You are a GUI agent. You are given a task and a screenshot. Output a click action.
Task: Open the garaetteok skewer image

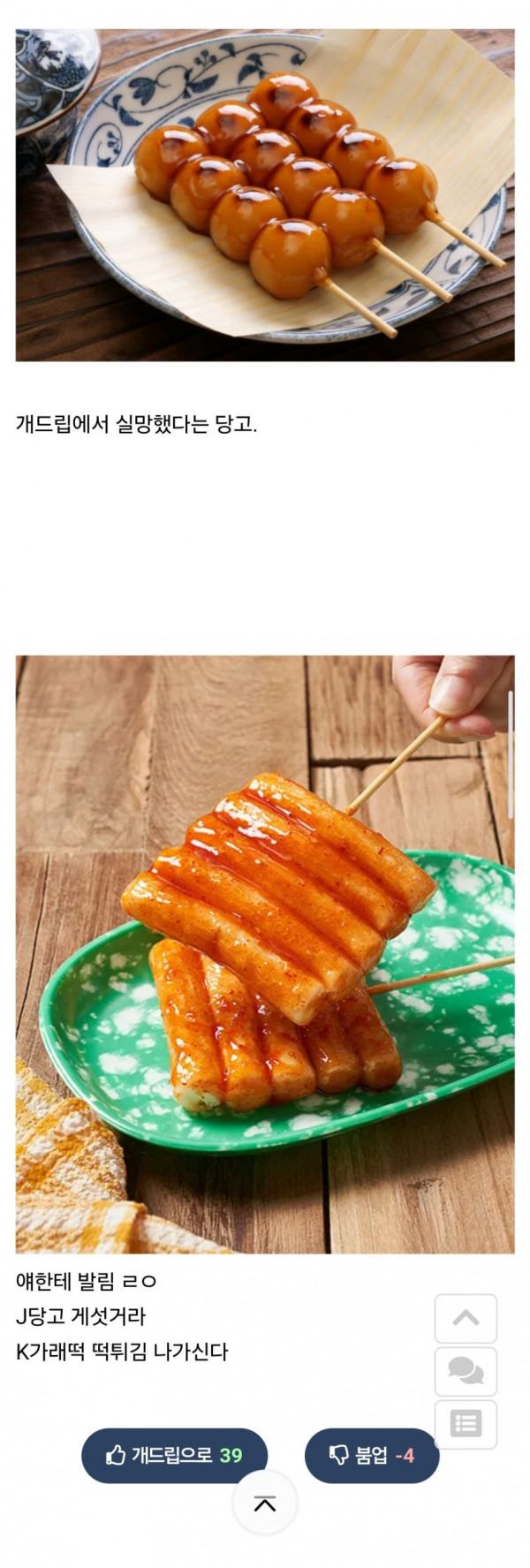265,954
